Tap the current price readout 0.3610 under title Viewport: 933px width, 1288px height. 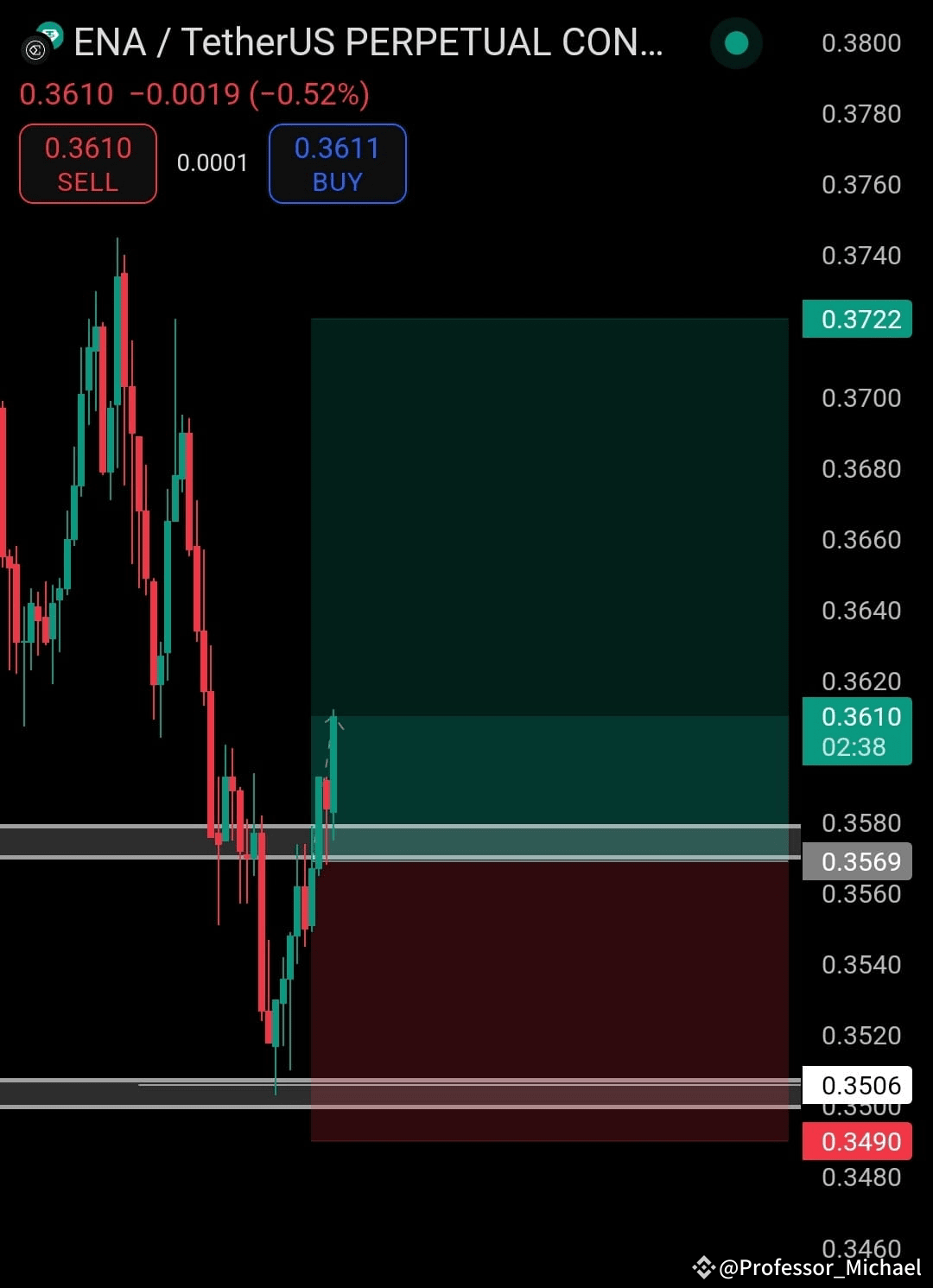[64, 93]
